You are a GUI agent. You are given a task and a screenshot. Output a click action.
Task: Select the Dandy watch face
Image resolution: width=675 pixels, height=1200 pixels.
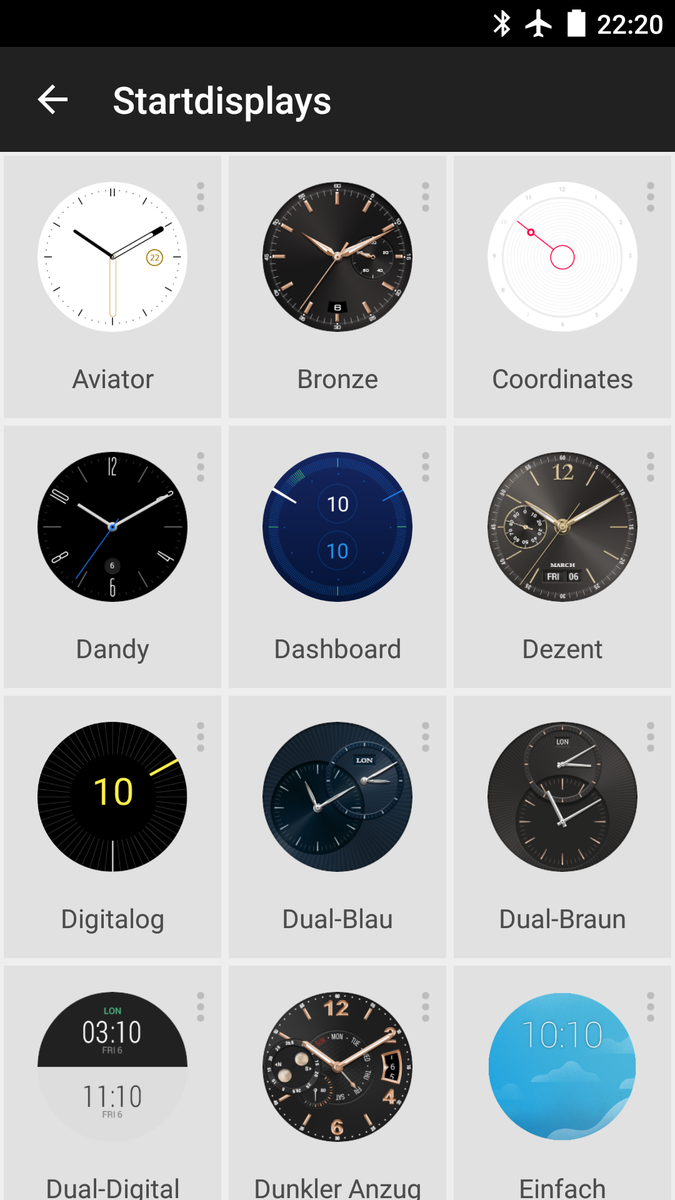[x=112, y=557]
